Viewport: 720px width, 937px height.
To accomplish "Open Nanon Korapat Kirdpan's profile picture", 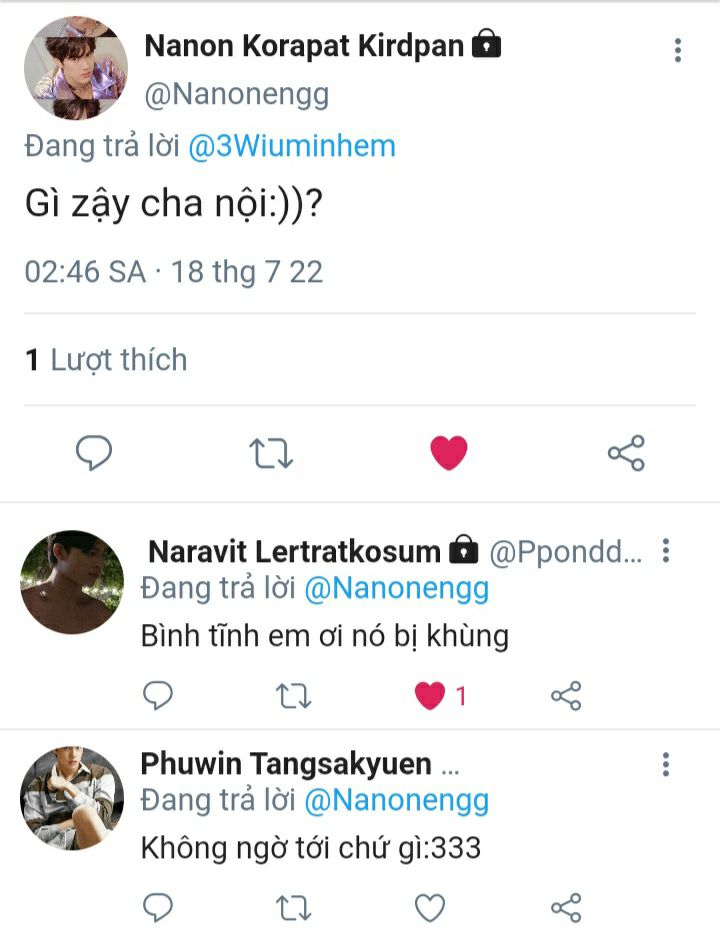I will 75,69.
